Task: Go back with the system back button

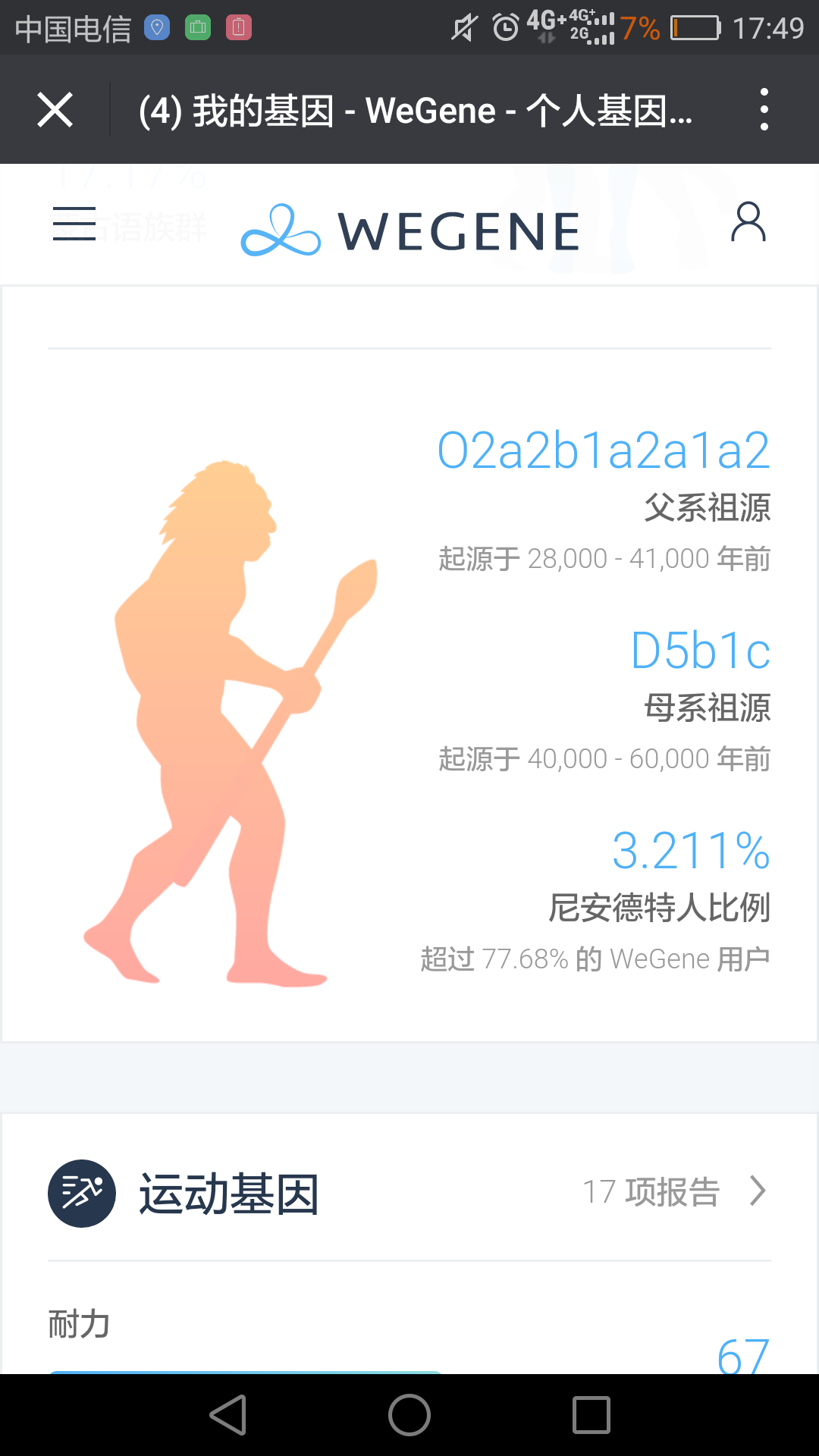Action: click(228, 1415)
